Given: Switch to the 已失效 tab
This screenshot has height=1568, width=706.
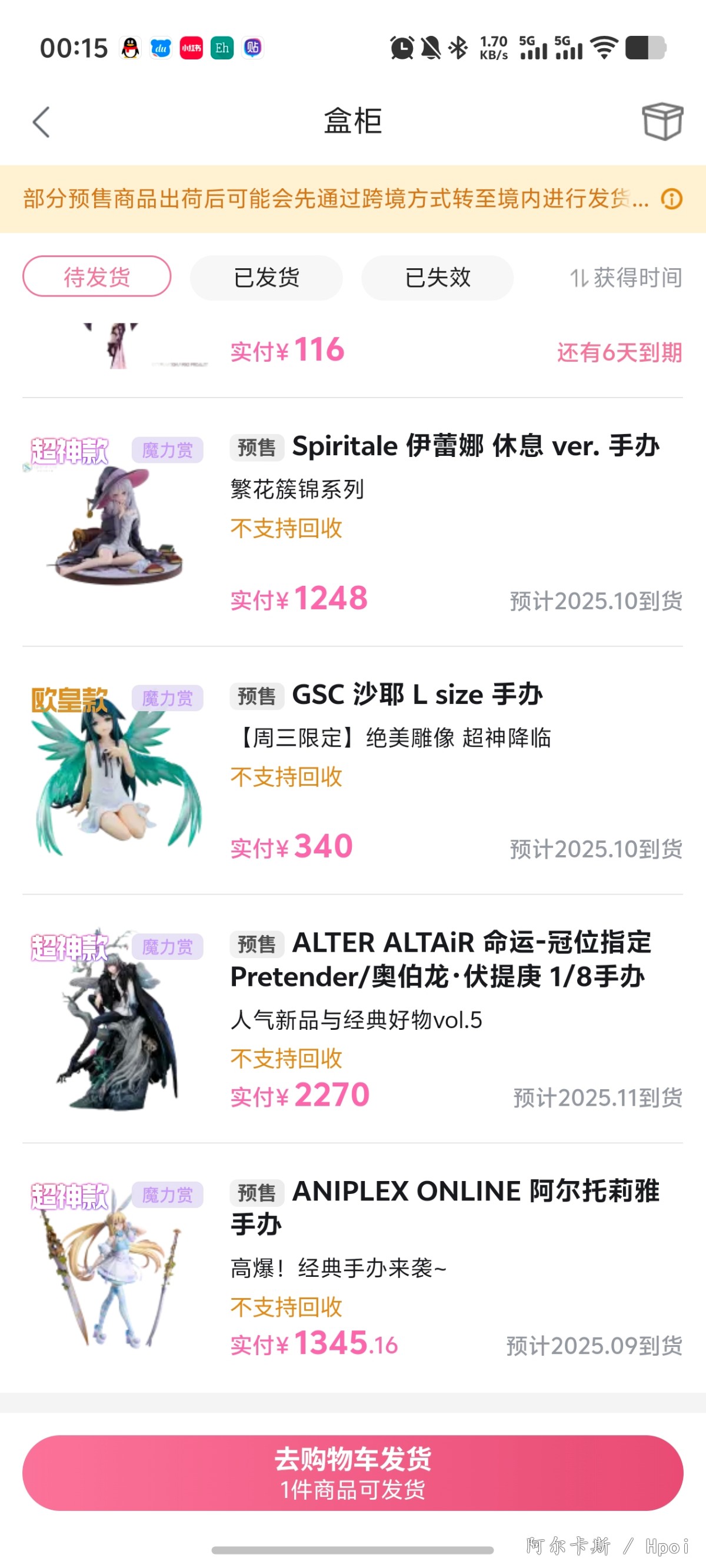Looking at the screenshot, I should 437,277.
